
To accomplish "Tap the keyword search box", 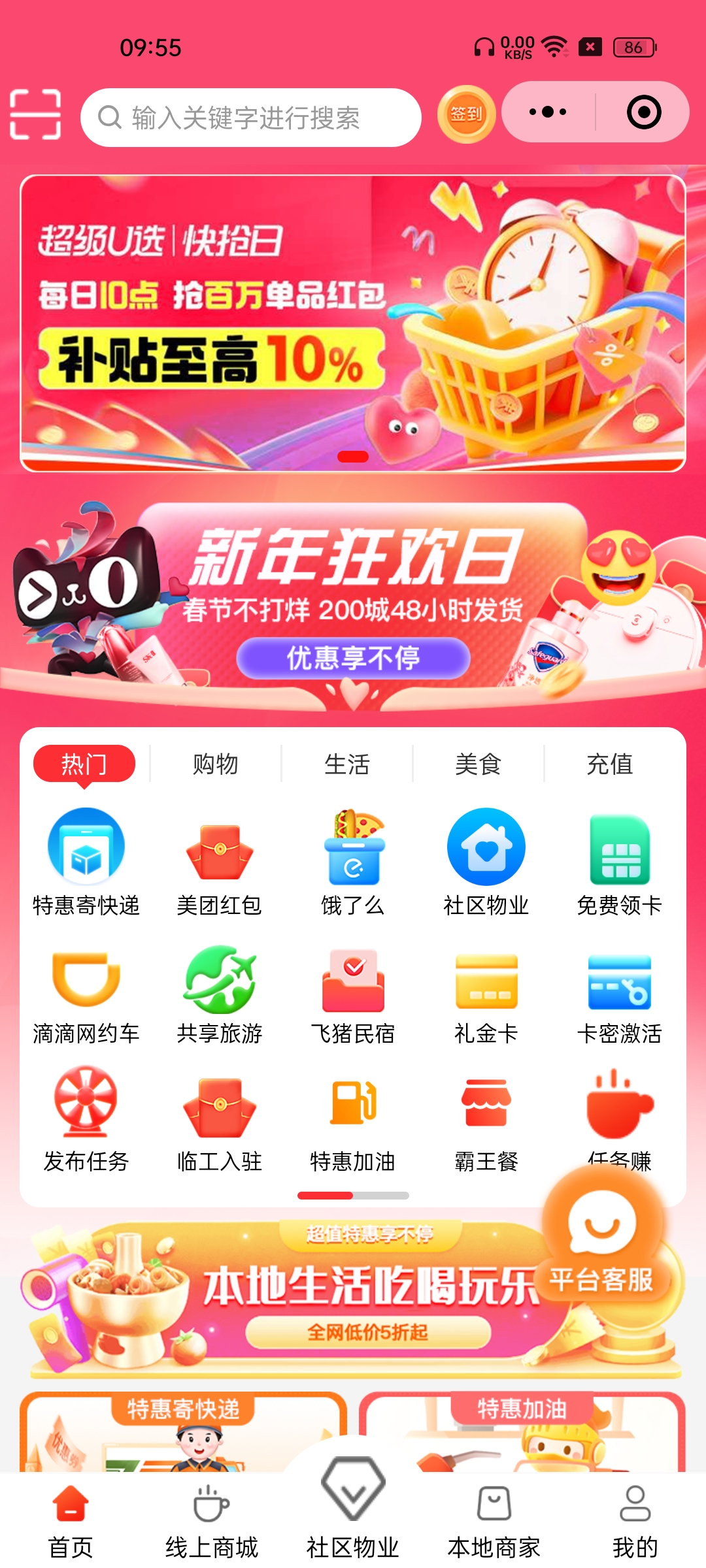I will coord(250,118).
